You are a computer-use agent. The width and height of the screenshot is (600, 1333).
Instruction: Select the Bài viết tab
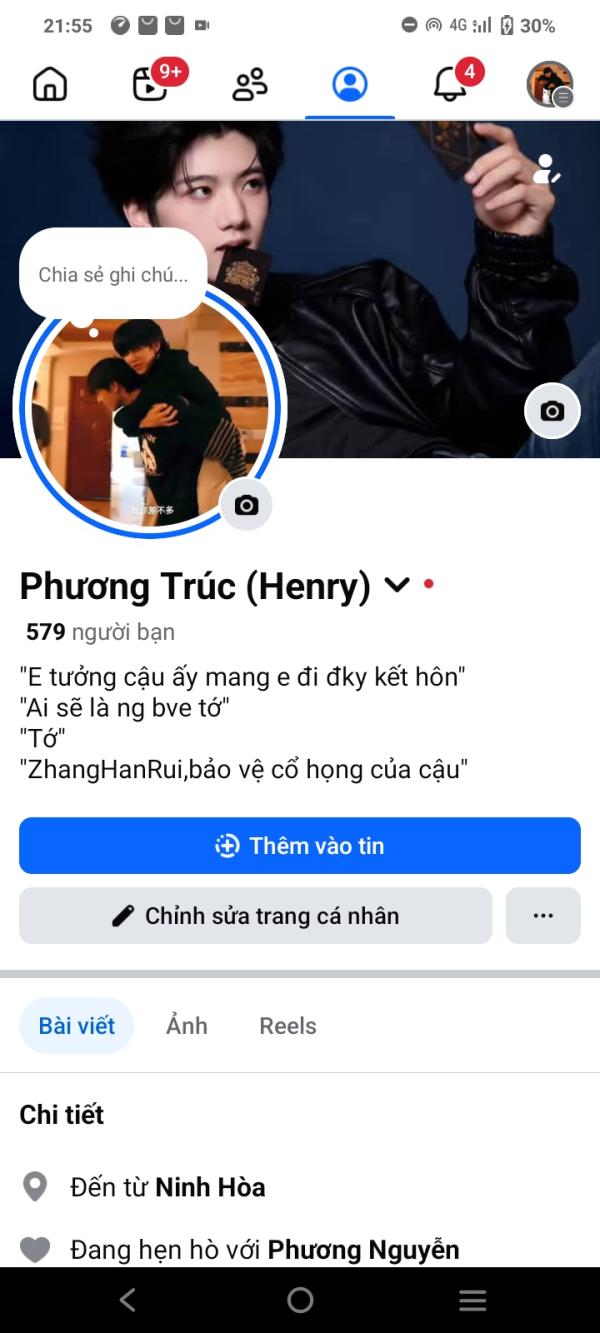77,1026
